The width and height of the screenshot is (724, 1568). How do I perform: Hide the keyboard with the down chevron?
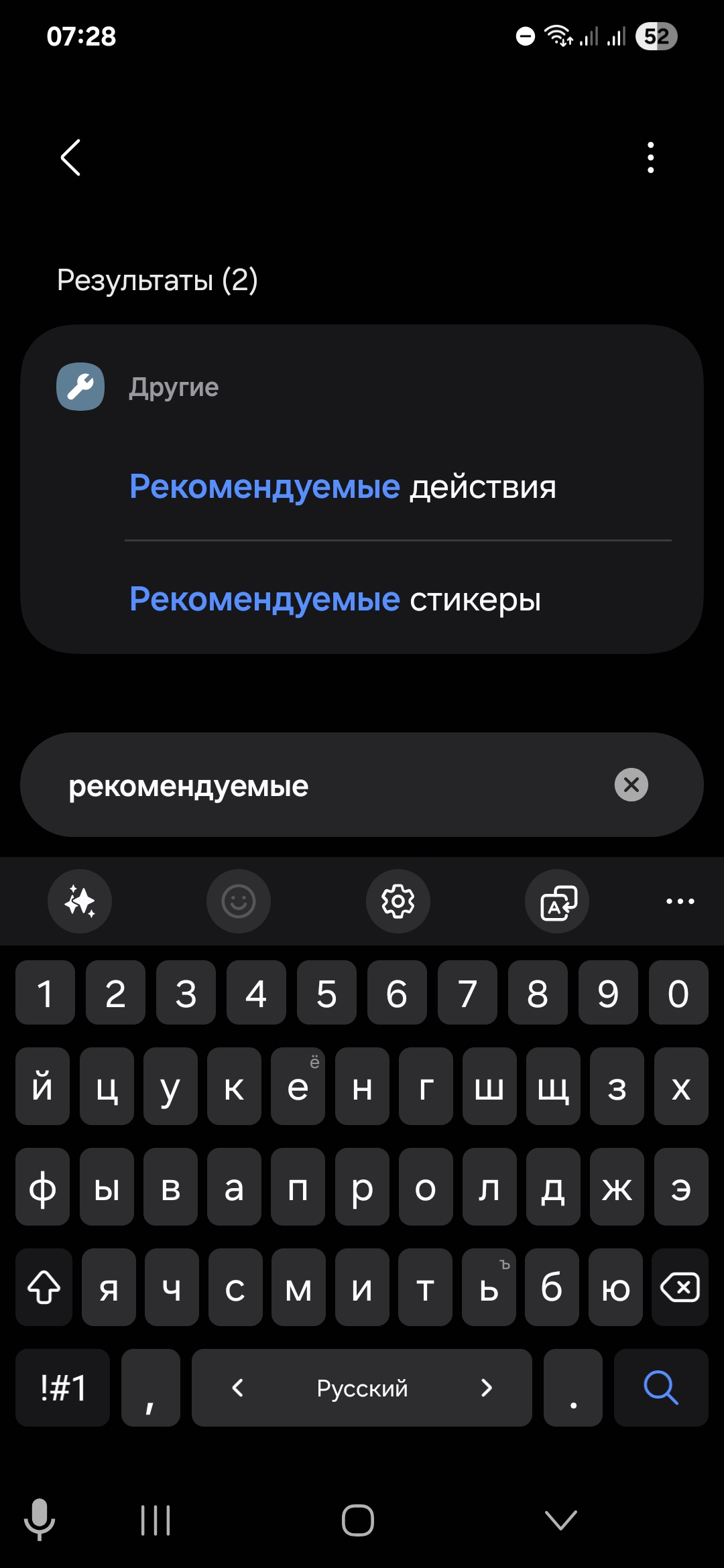click(x=561, y=1520)
